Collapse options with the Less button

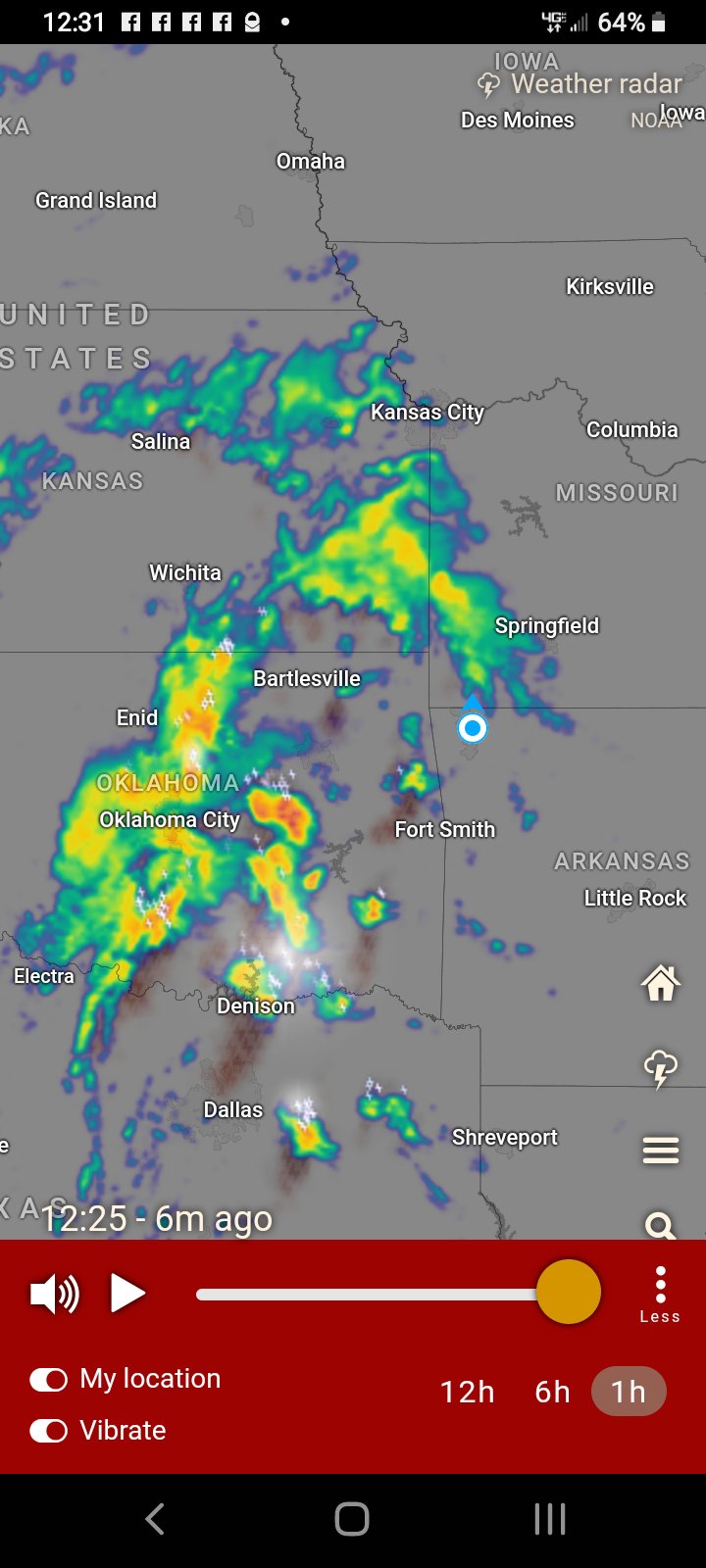coord(660,1294)
